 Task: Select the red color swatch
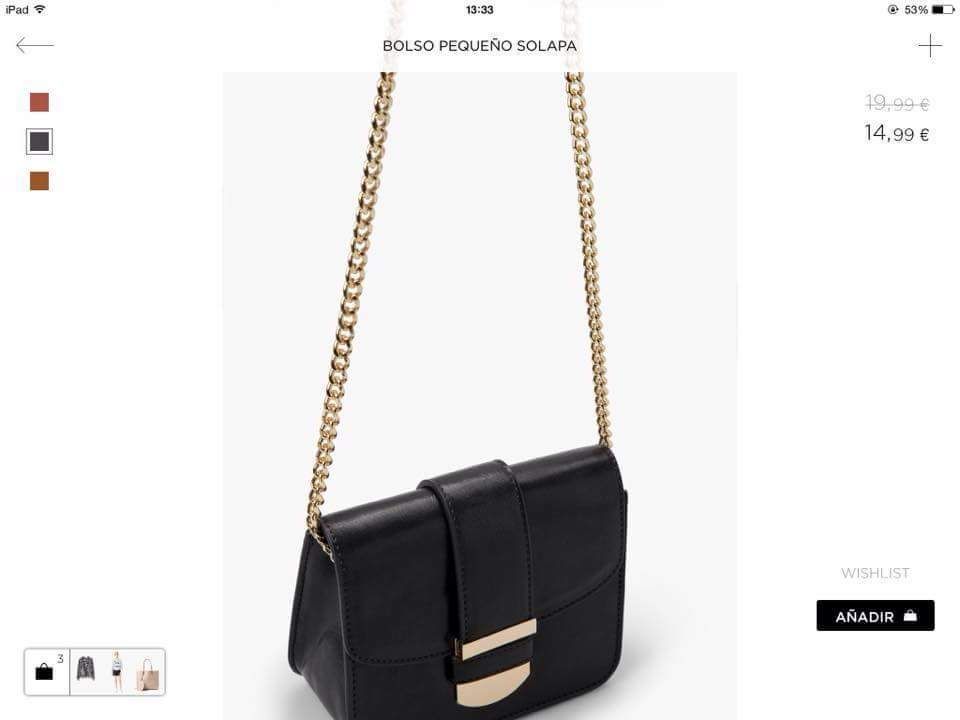pyautogui.click(x=39, y=102)
